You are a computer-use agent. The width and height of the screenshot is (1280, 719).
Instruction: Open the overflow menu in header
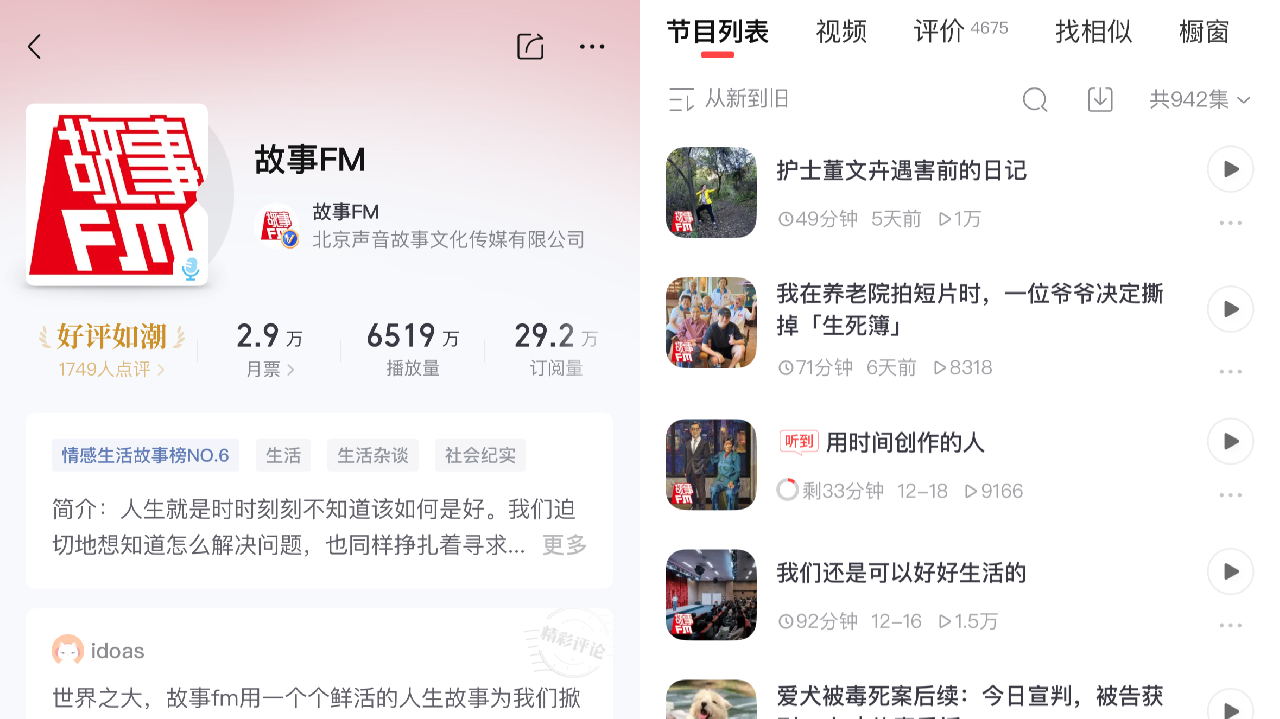click(x=592, y=46)
